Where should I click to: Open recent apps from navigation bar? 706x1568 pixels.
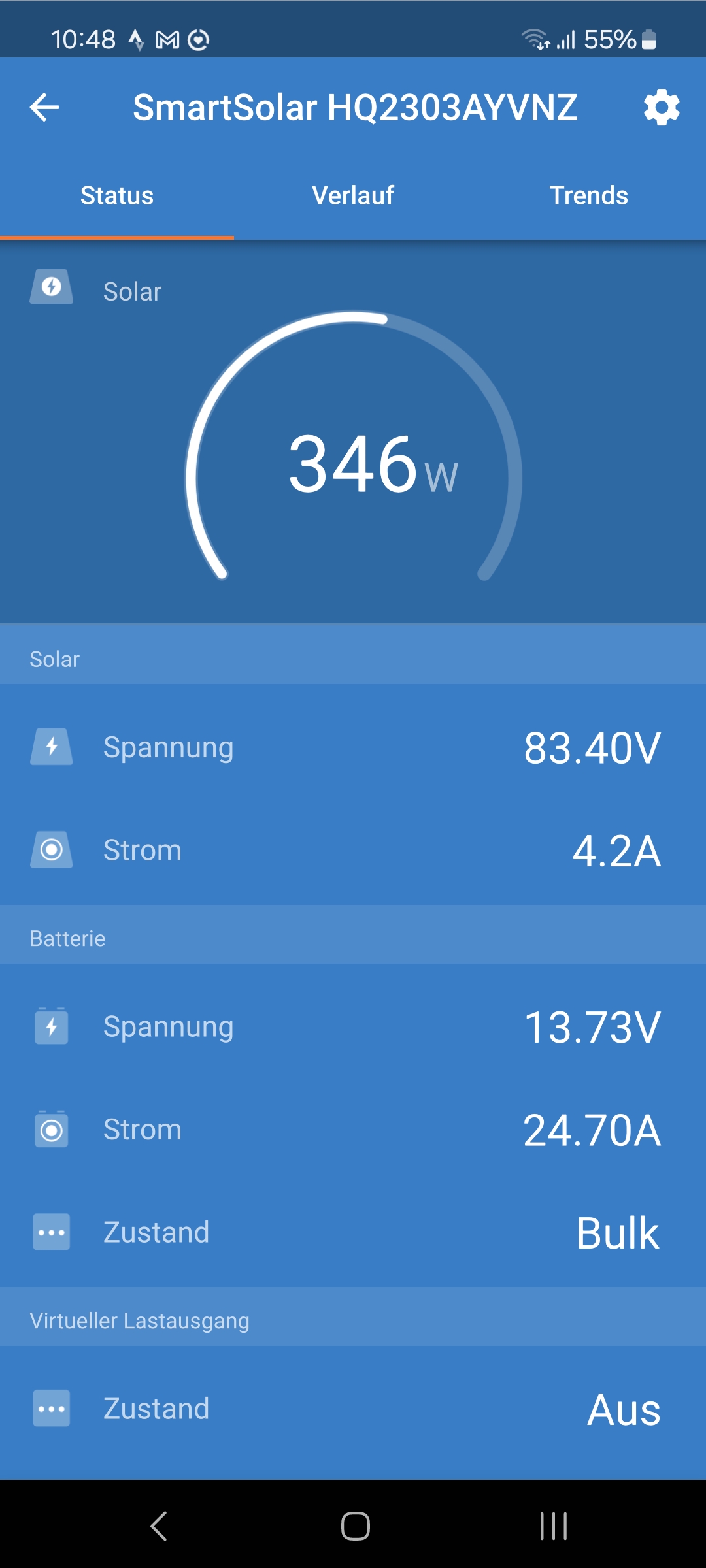pyautogui.click(x=553, y=1526)
